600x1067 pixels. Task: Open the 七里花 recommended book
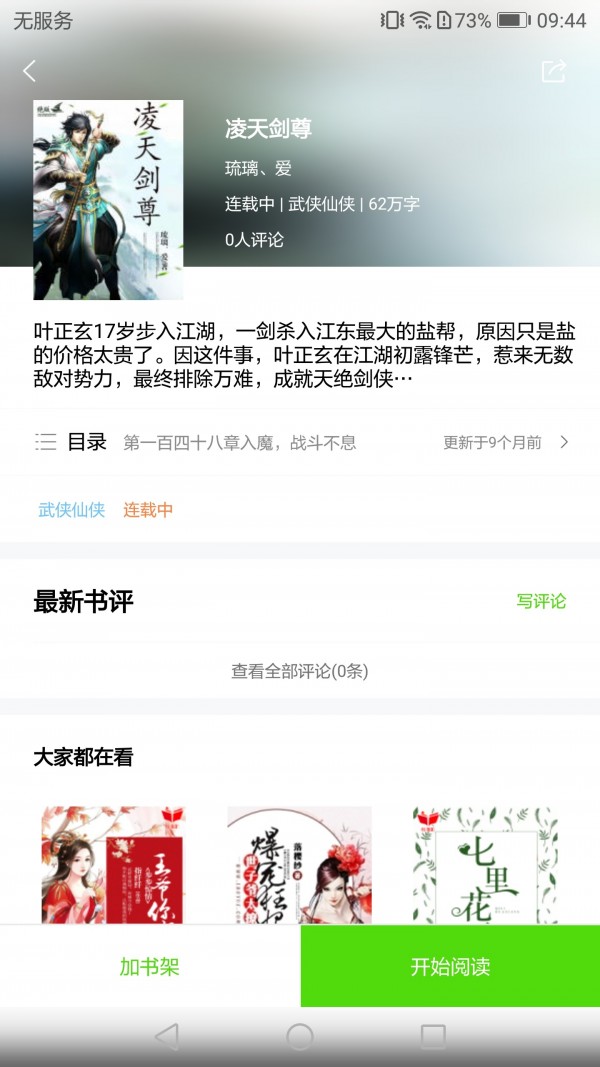(x=485, y=865)
